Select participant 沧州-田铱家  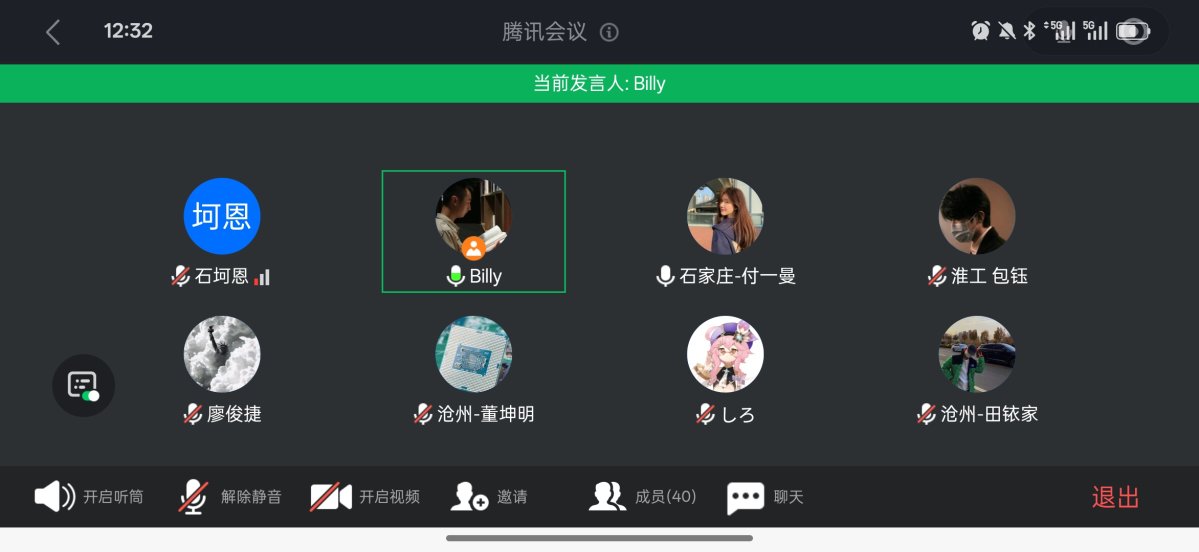[x=977, y=355]
